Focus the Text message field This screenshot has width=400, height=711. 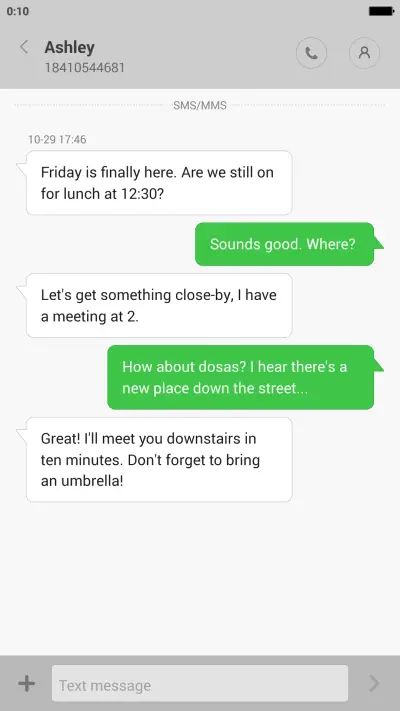[200, 683]
